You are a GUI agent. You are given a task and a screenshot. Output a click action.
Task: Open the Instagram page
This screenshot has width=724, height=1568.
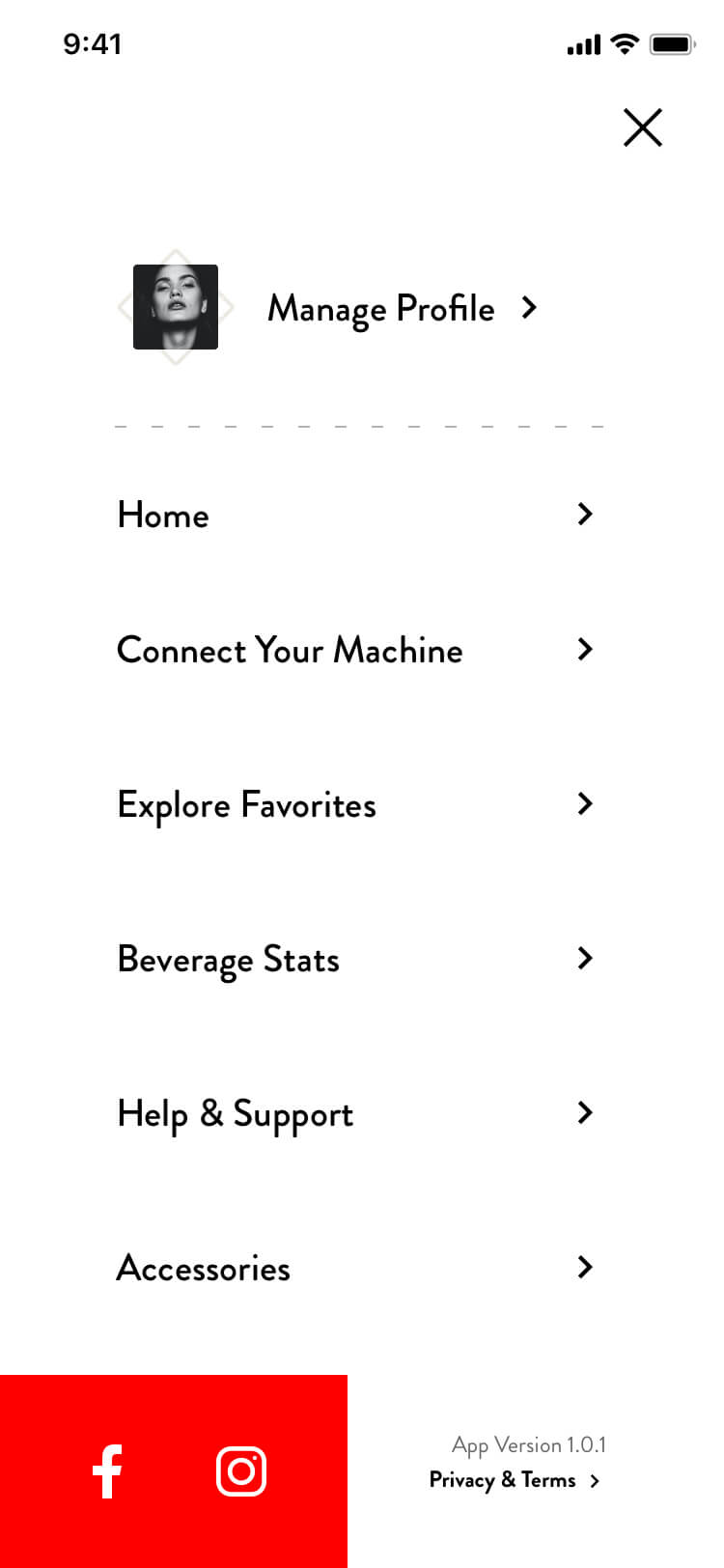[241, 1471]
